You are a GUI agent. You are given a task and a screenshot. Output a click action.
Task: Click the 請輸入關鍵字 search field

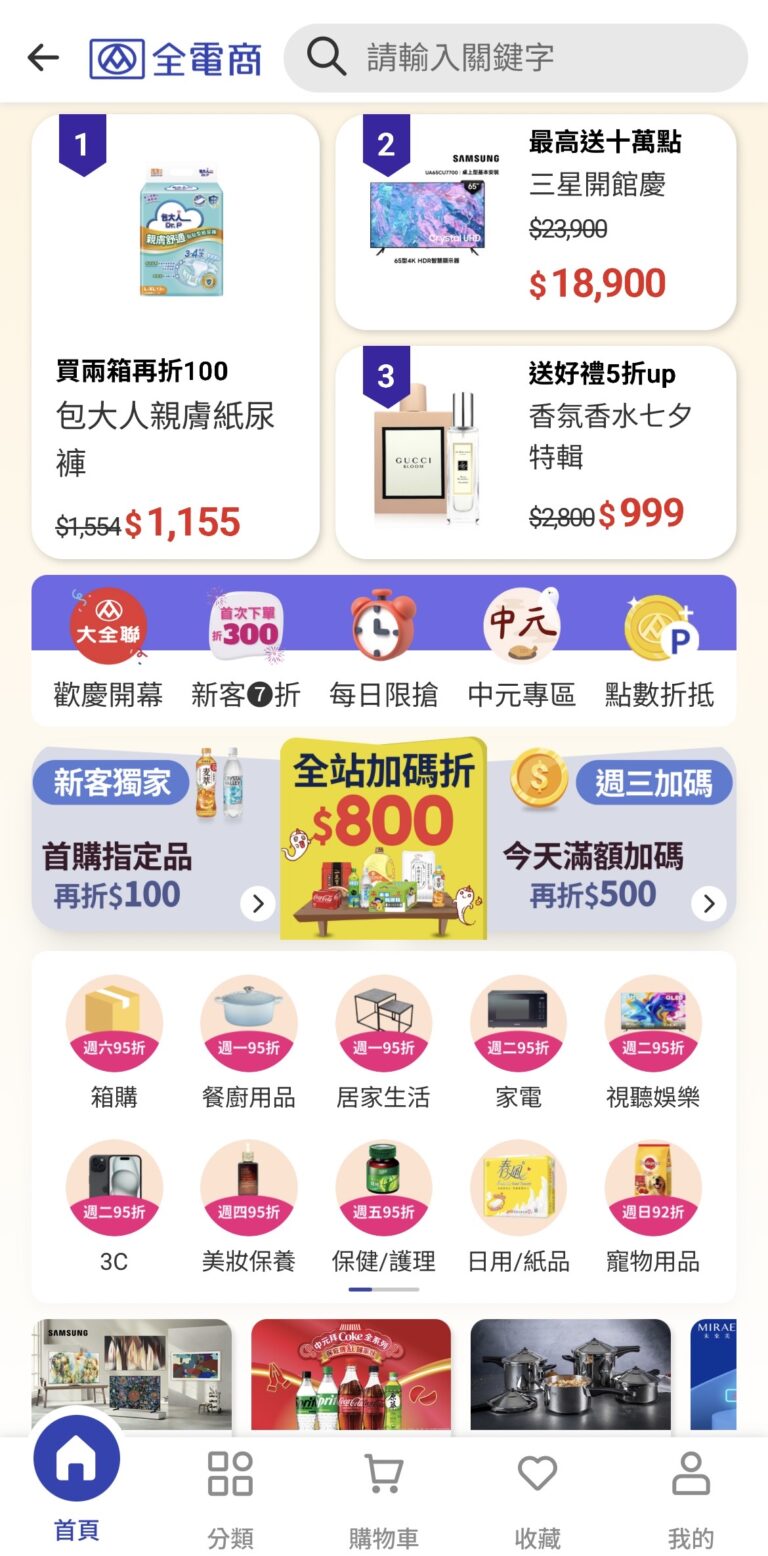tap(515, 58)
